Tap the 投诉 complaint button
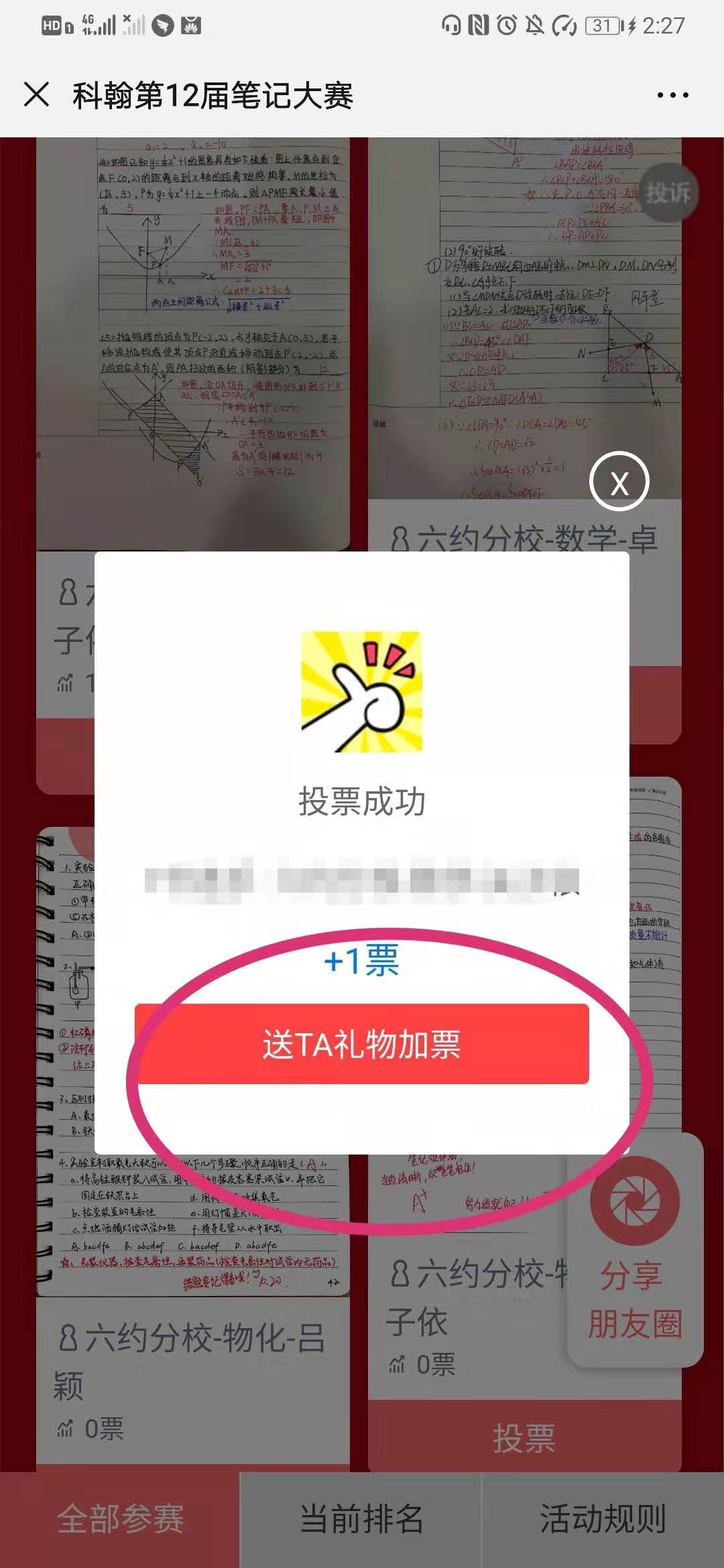 point(668,193)
